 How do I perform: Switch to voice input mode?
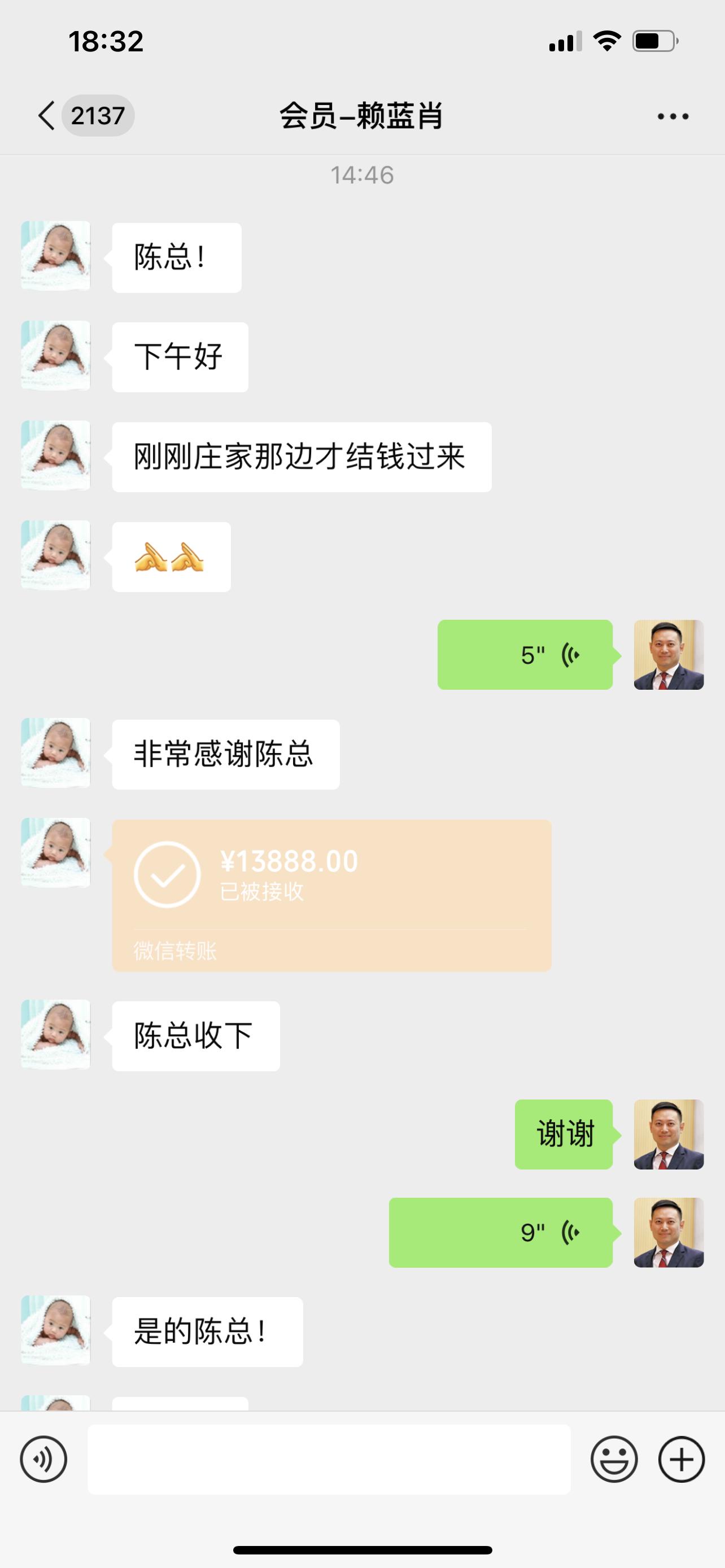pos(43,1459)
